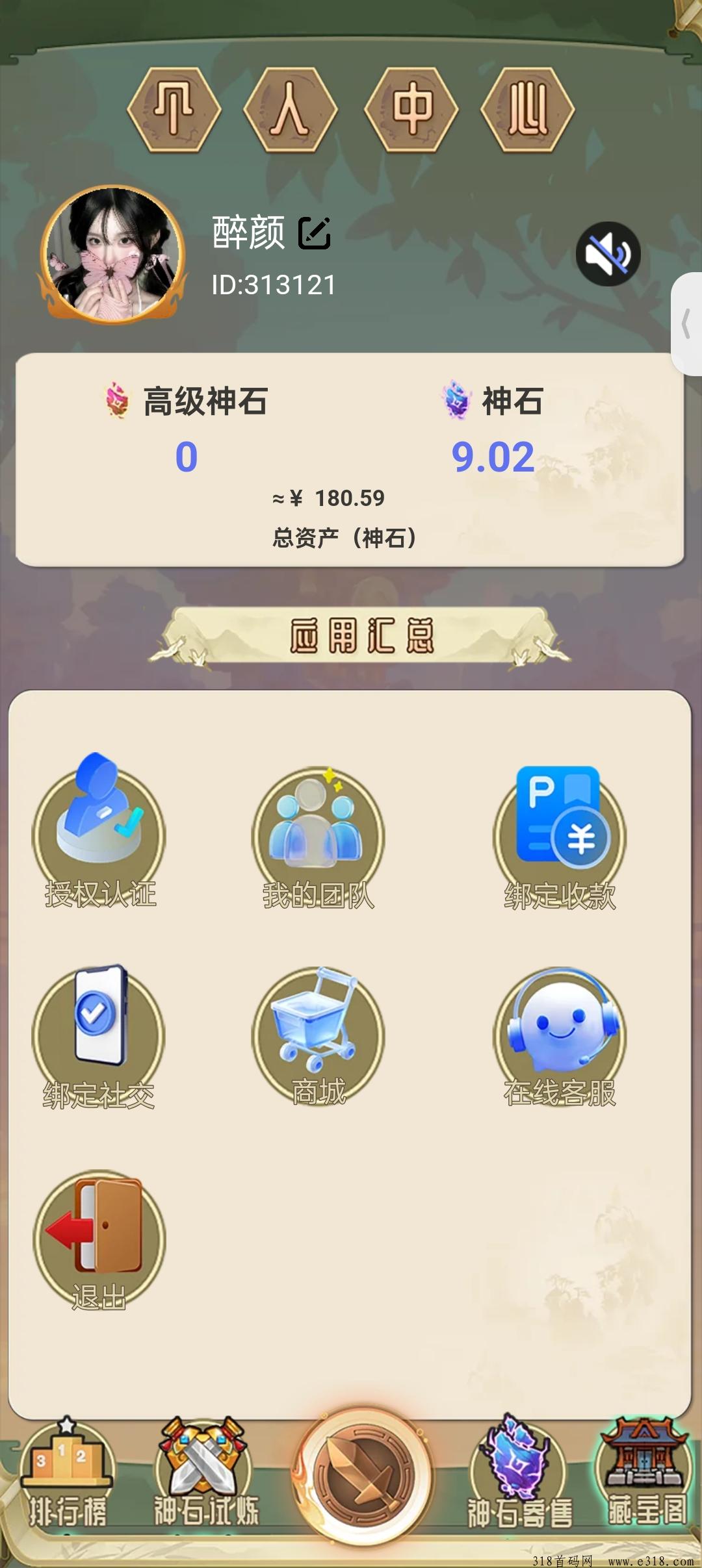Image resolution: width=702 pixels, height=1568 pixels.
Task: Go to the 商城 shop
Action: coord(318,1035)
